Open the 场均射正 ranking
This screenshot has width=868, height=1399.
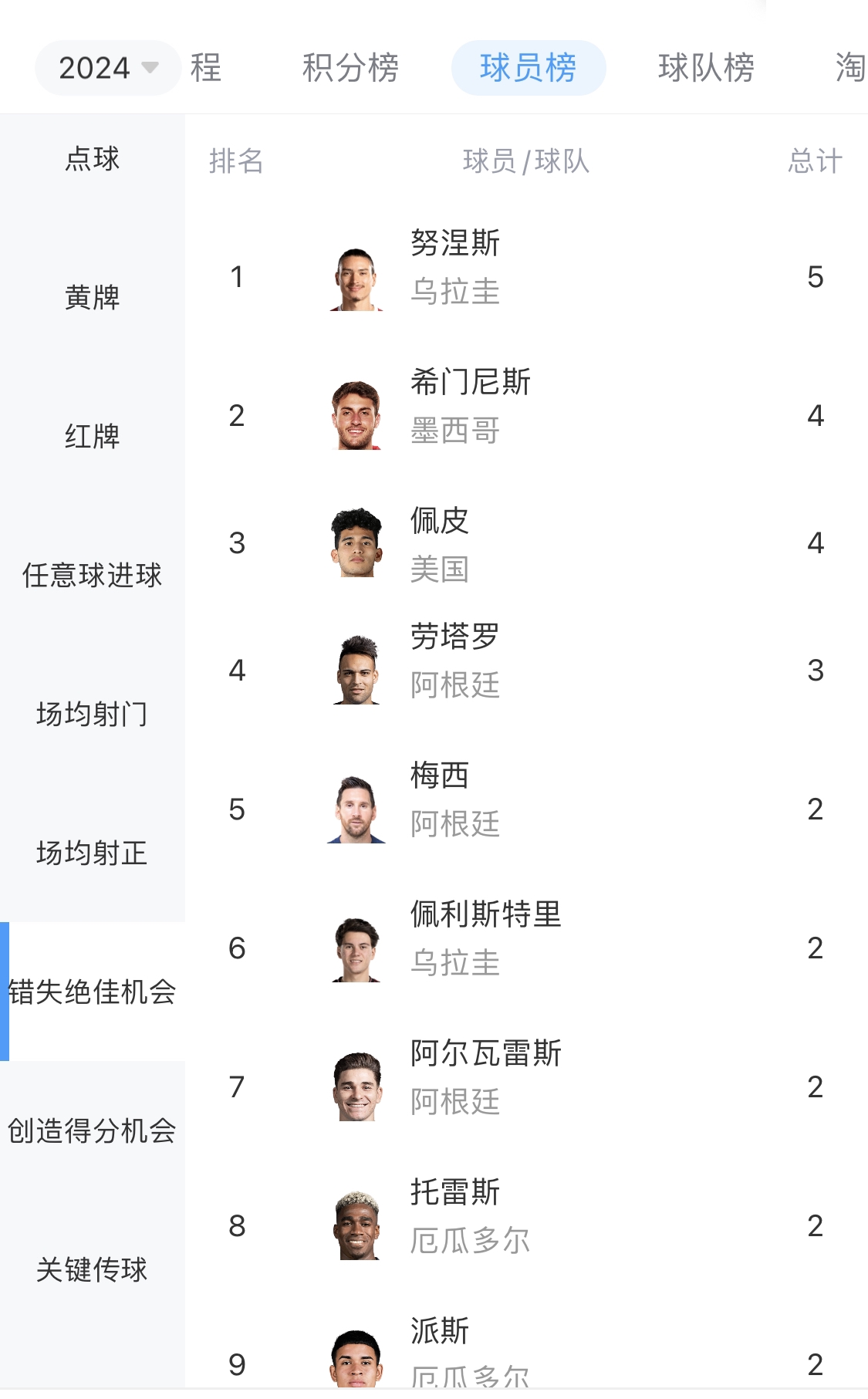pyautogui.click(x=93, y=853)
